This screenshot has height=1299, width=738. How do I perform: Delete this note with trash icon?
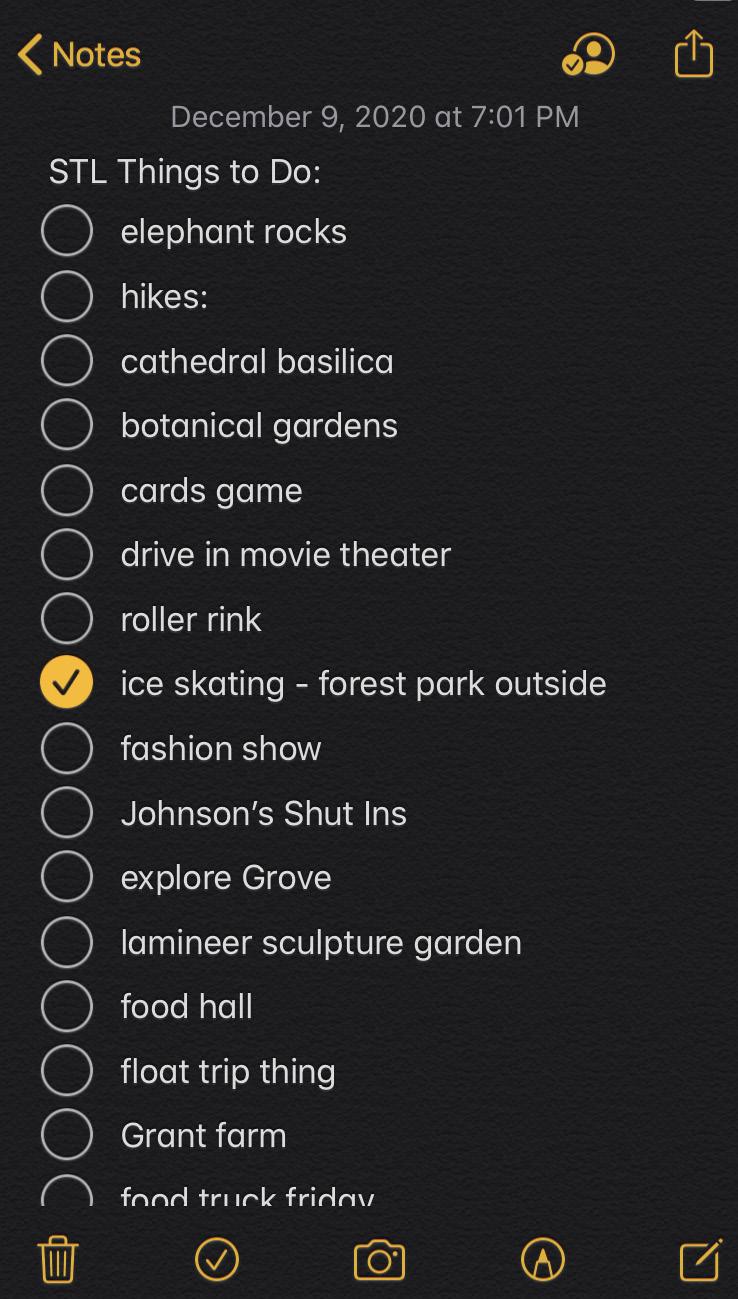[57, 1259]
